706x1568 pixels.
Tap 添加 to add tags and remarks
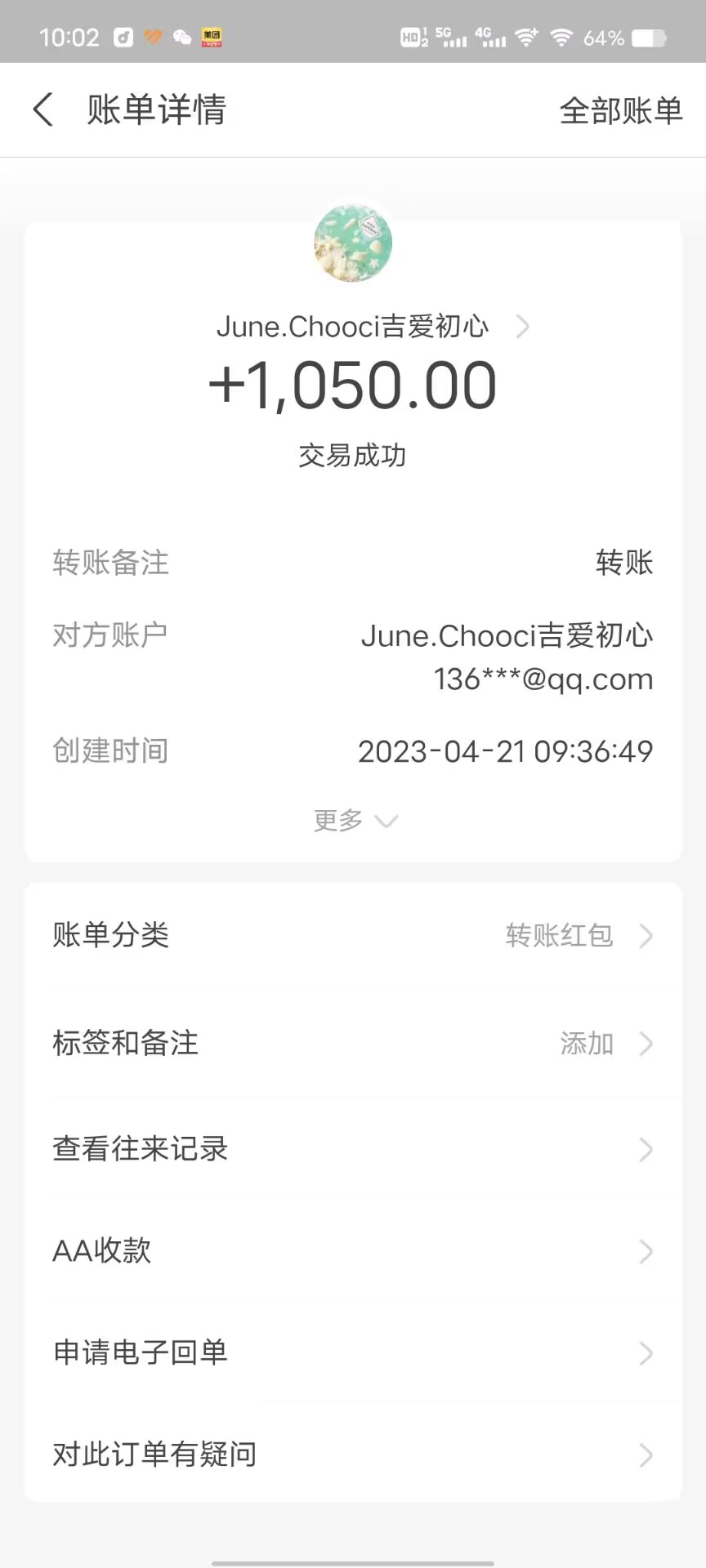coord(587,1043)
